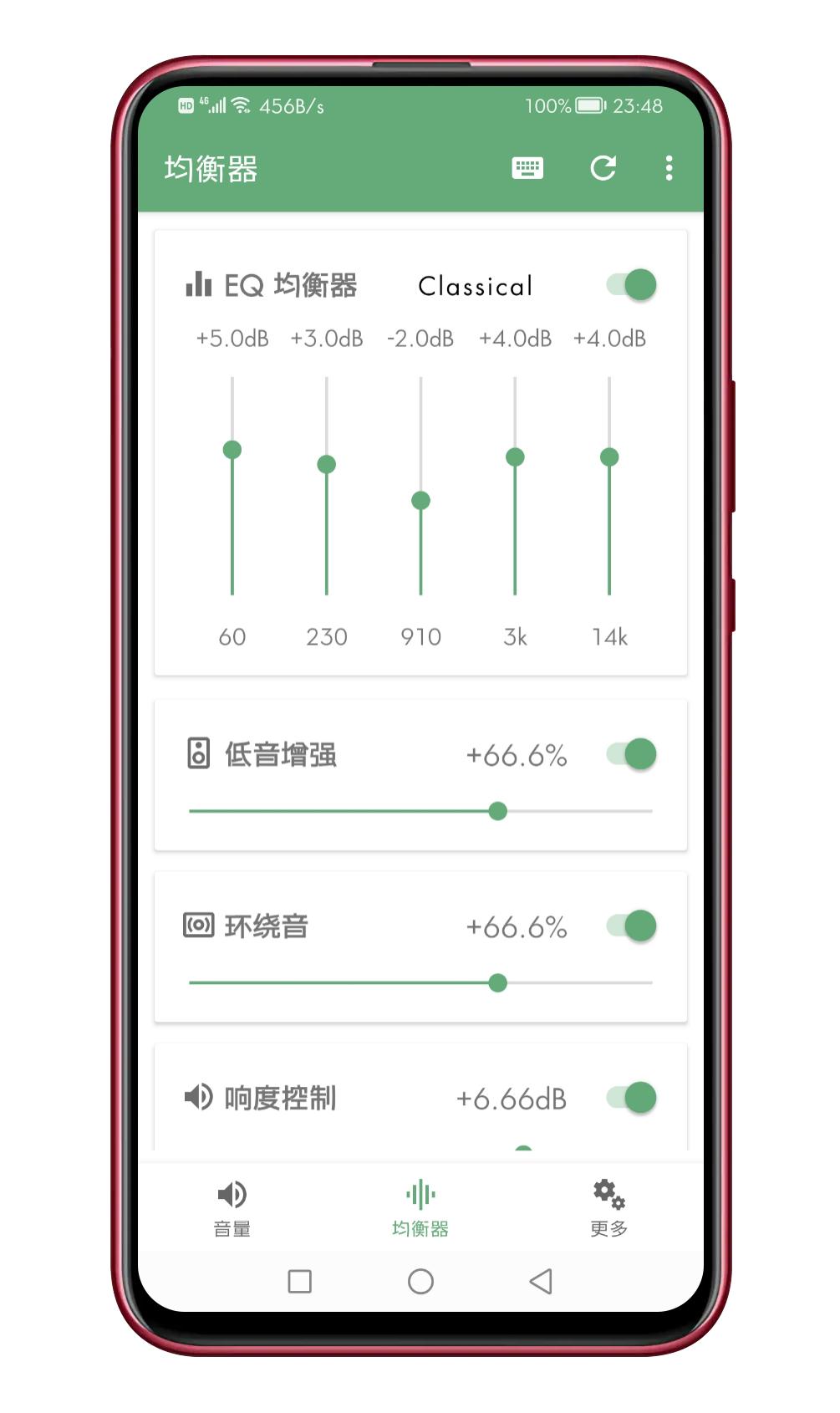Open the three-dot overflow menu
The image size is (840, 1413).
tap(669, 168)
